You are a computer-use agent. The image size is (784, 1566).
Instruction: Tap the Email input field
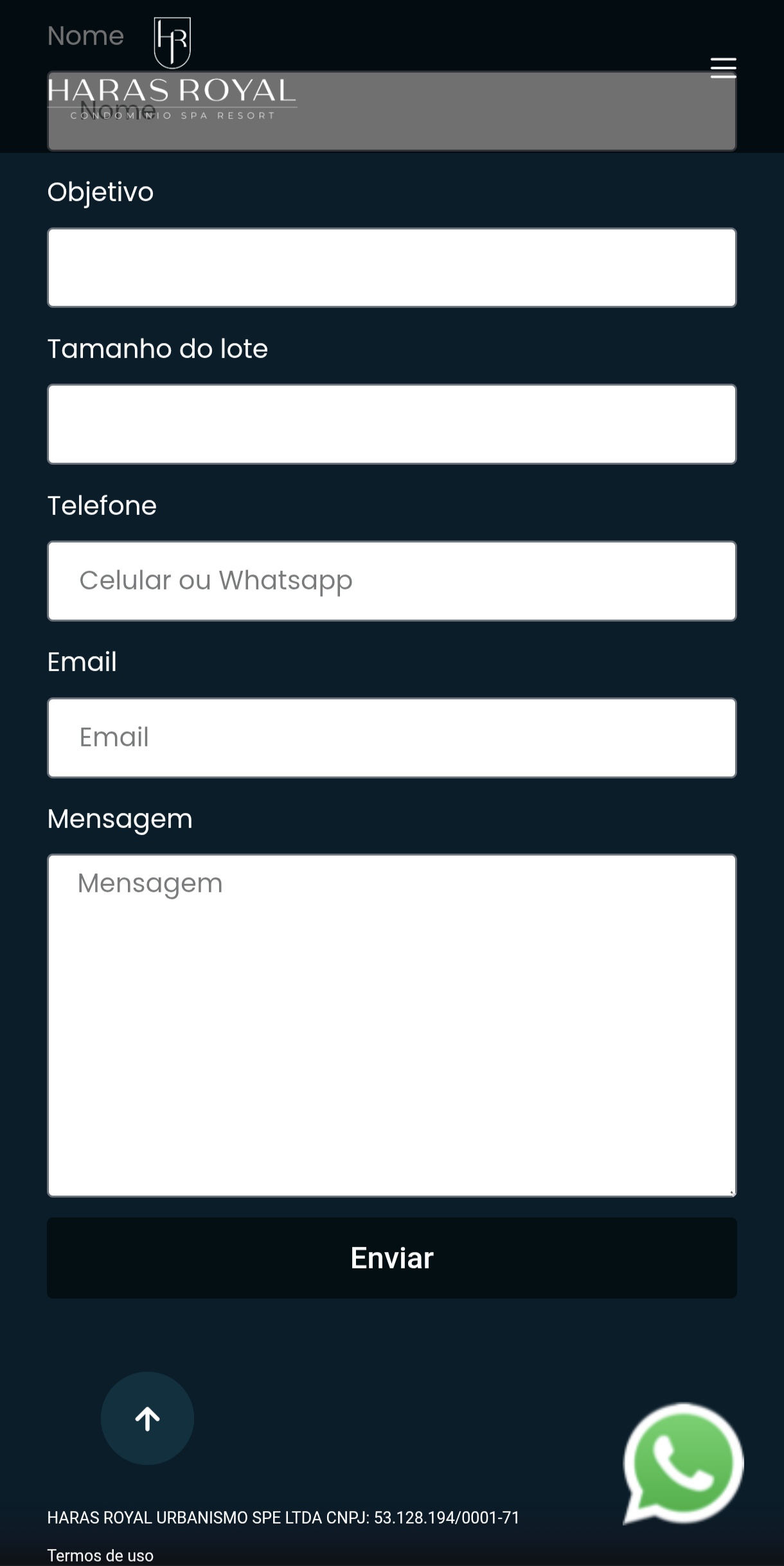[x=392, y=738]
